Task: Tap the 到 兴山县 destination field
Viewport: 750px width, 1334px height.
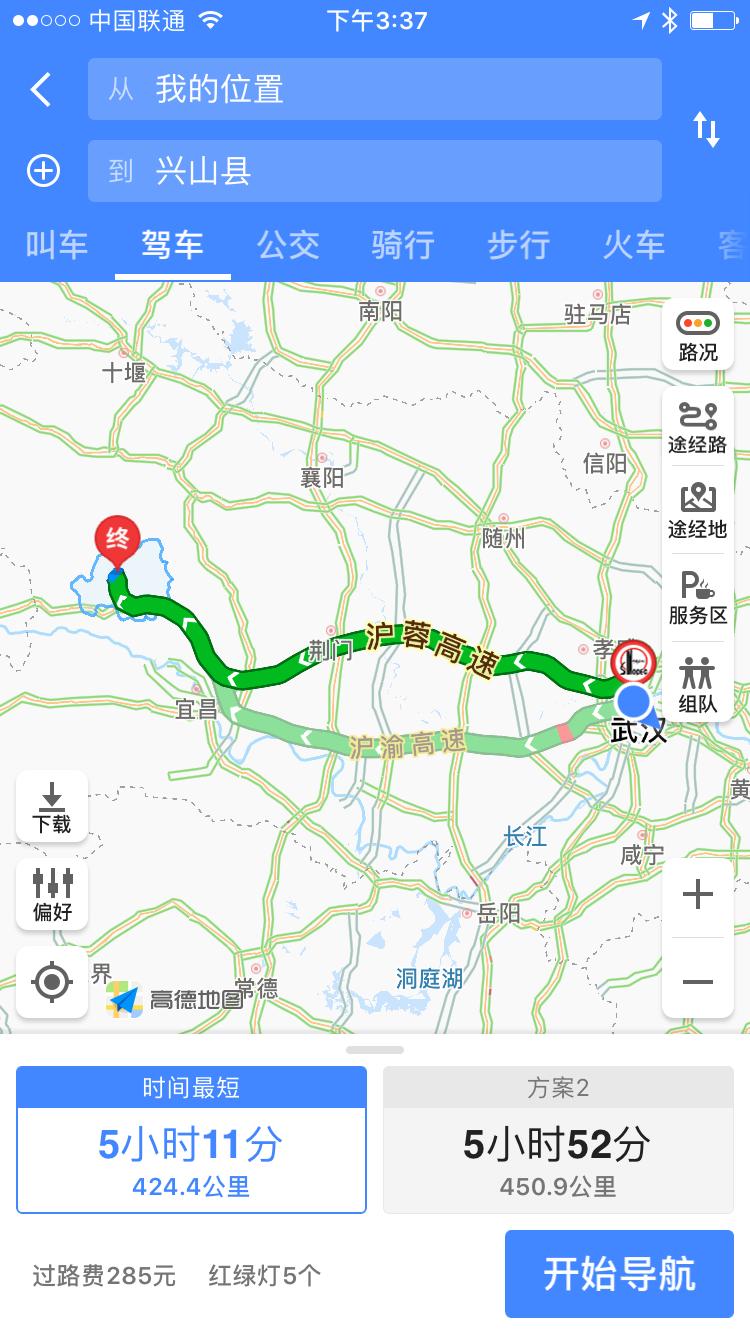Action: pyautogui.click(x=375, y=170)
